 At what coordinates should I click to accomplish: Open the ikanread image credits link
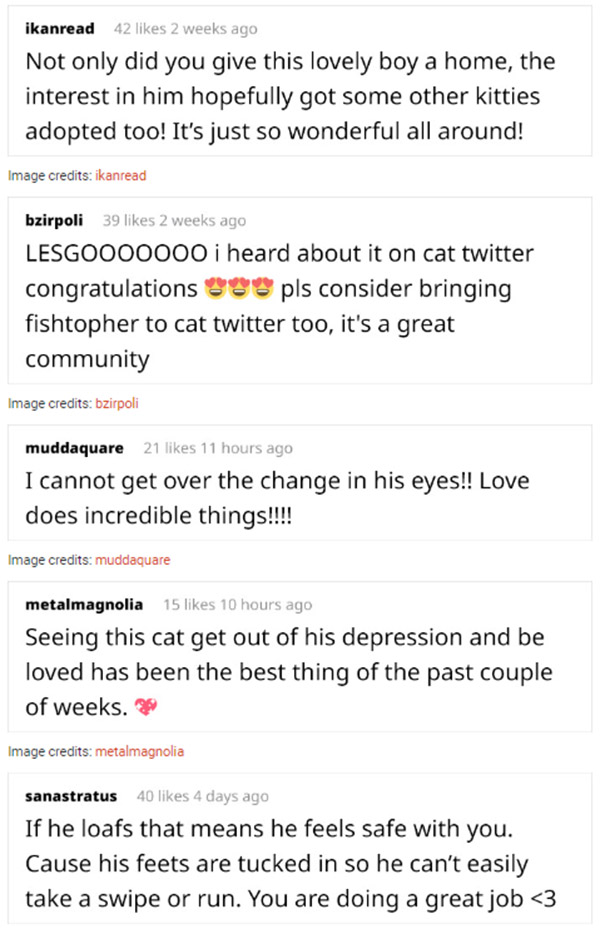tap(120, 176)
